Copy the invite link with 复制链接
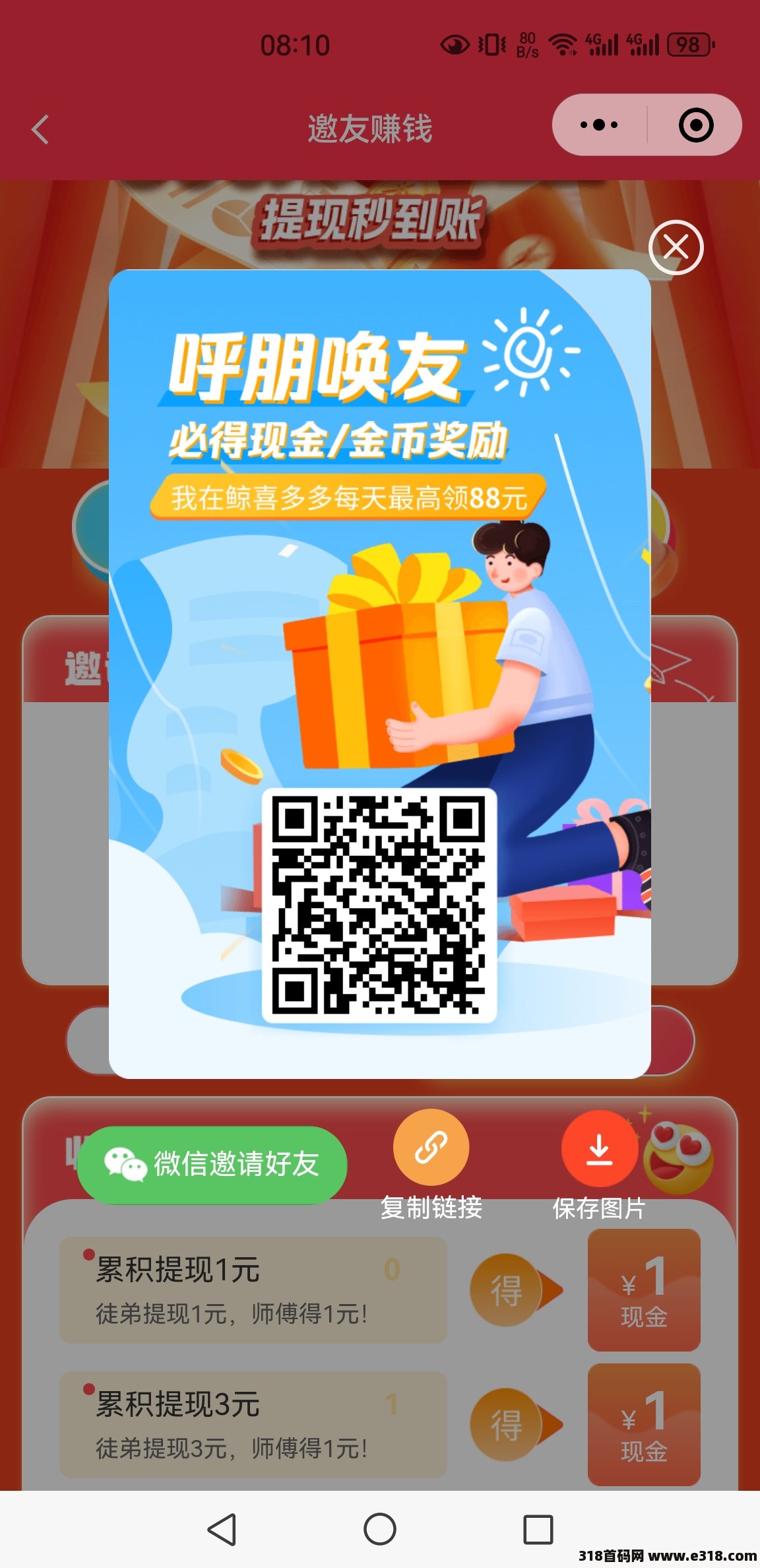Image resolution: width=760 pixels, height=1568 pixels. pos(431,1148)
